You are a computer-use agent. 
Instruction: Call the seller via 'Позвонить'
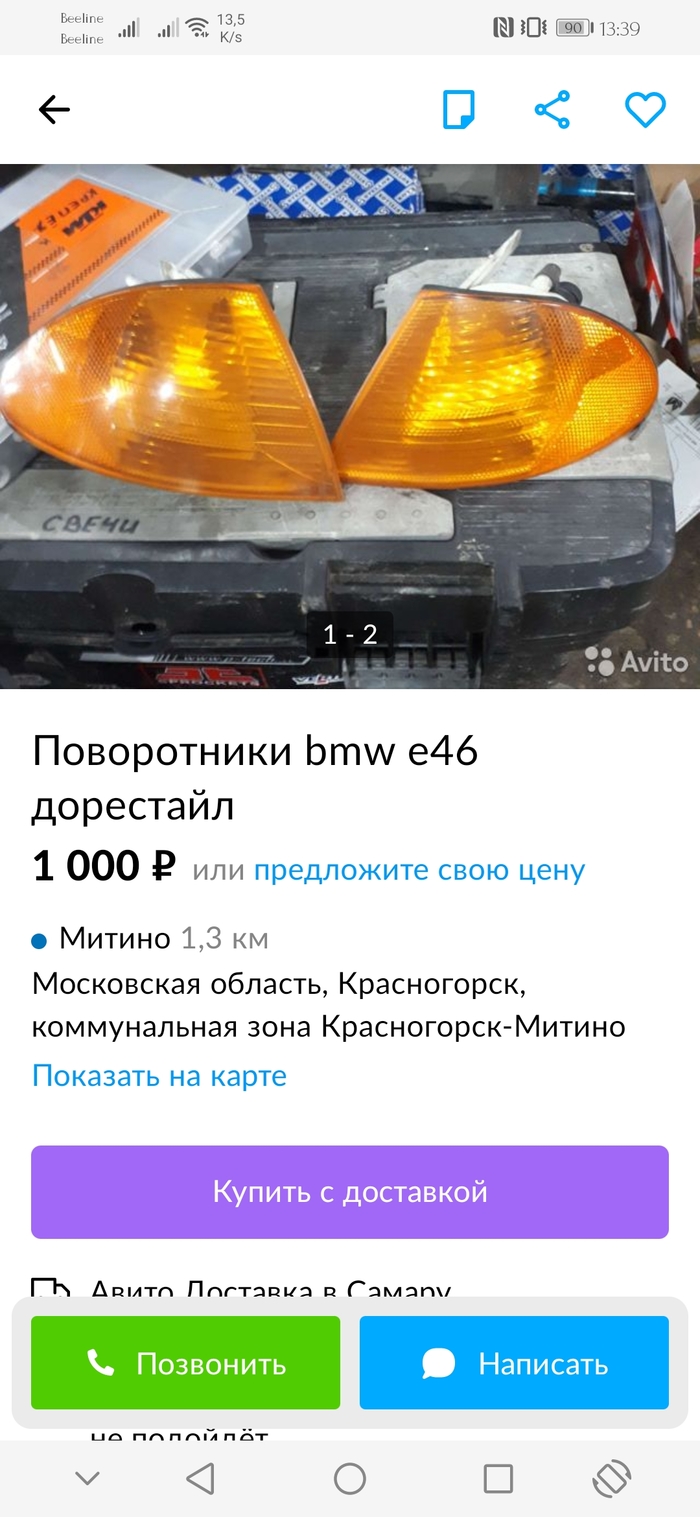(x=186, y=1363)
